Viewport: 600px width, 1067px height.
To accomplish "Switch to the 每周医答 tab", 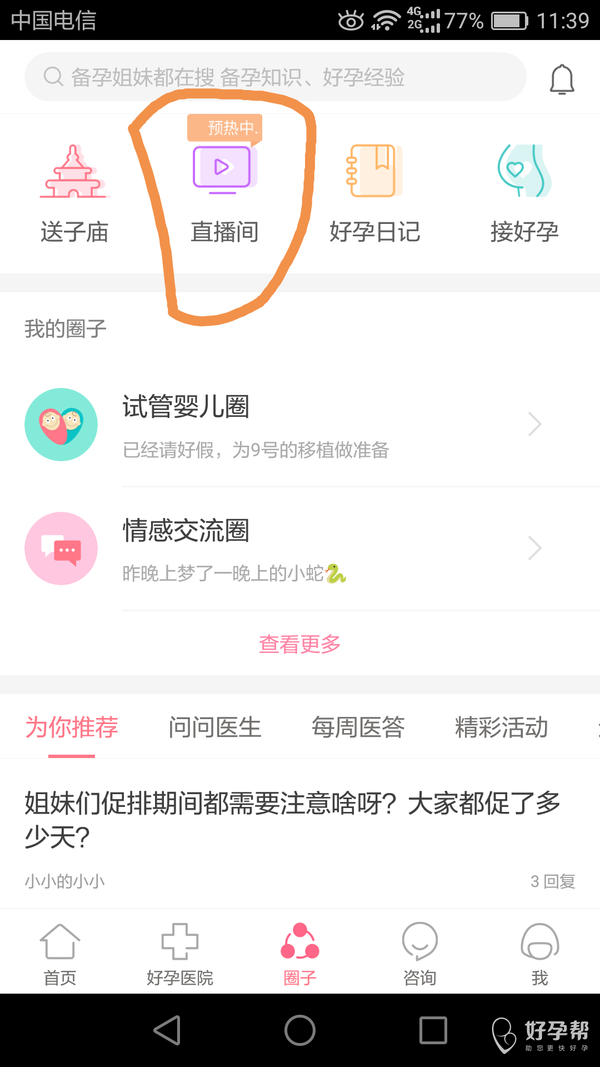I will pyautogui.click(x=358, y=727).
